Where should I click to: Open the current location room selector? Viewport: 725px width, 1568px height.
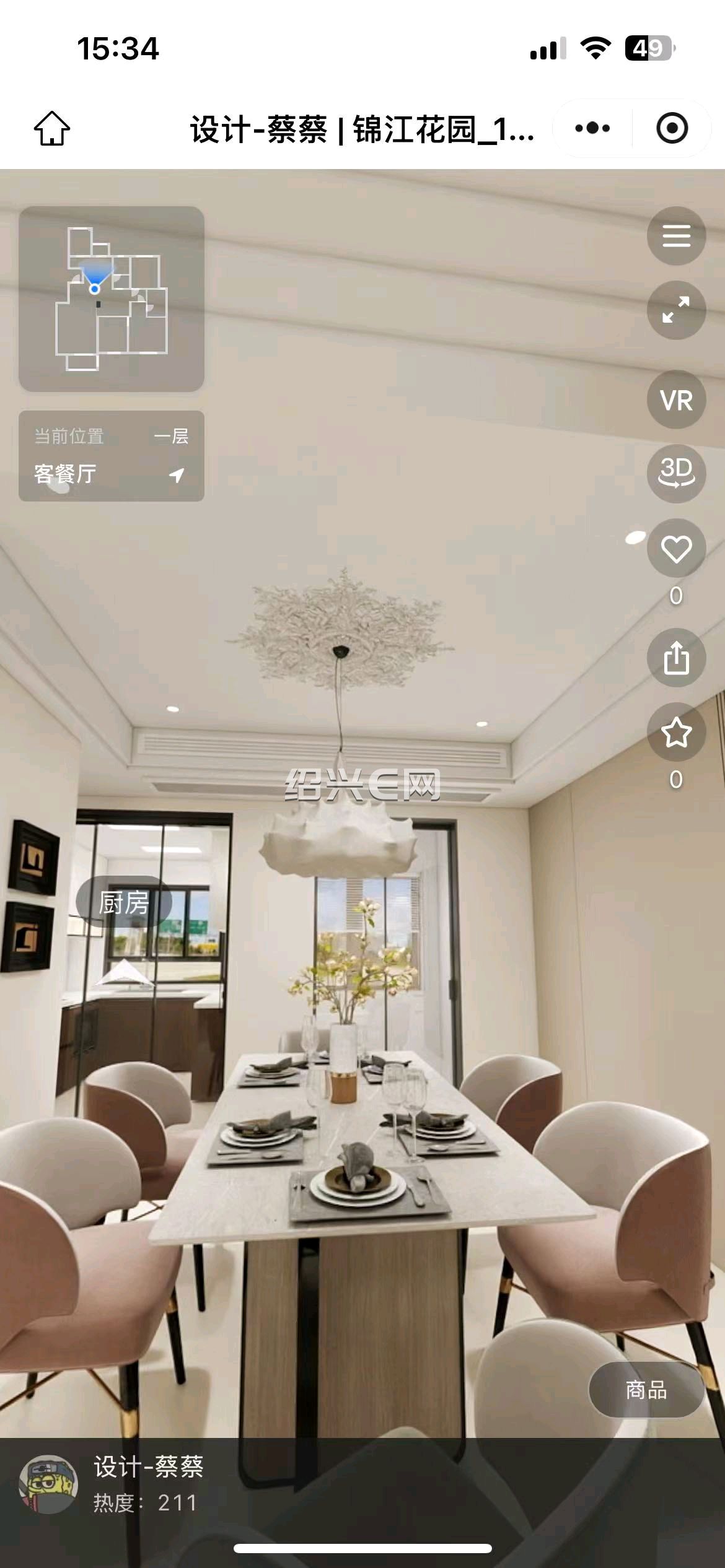(112, 456)
